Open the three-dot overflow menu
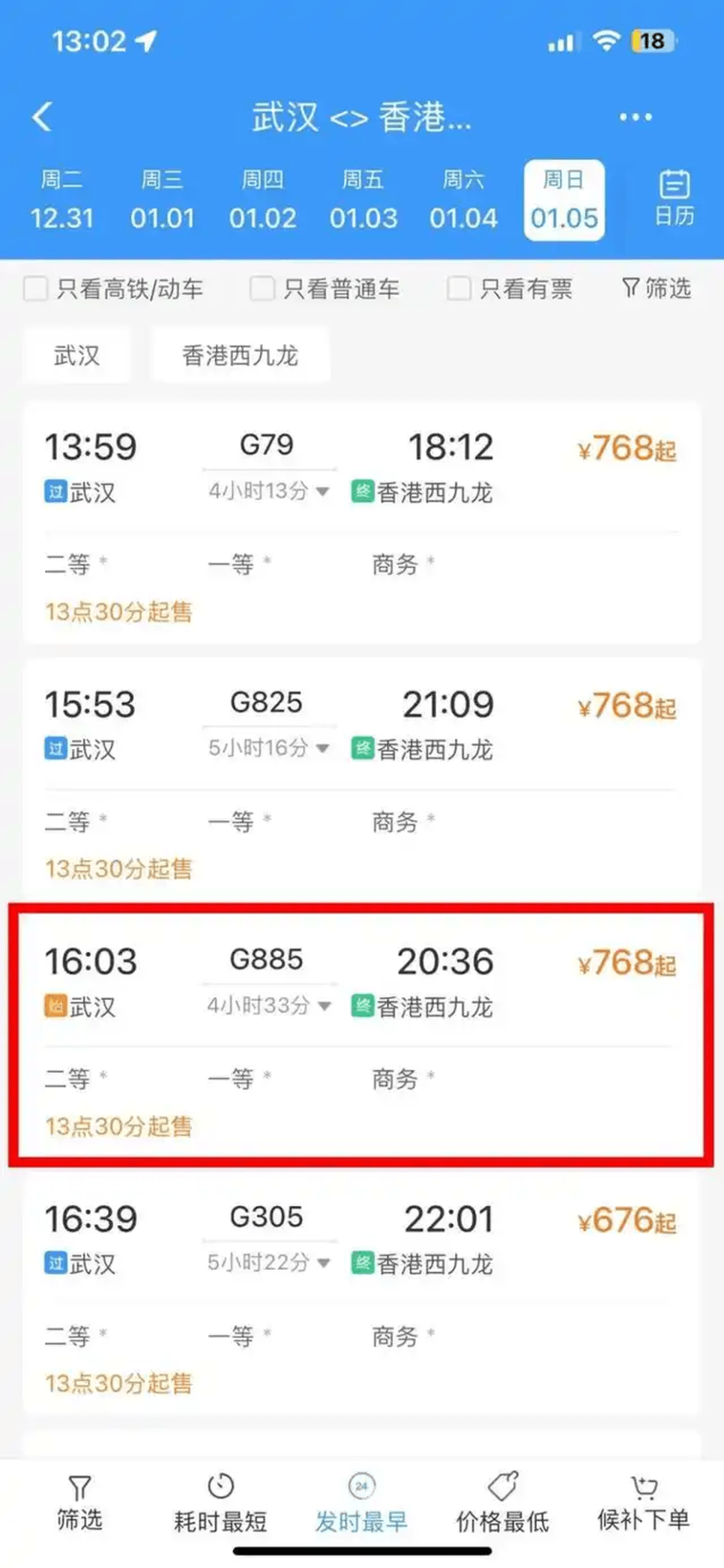The height and width of the screenshot is (1568, 724). (x=635, y=117)
